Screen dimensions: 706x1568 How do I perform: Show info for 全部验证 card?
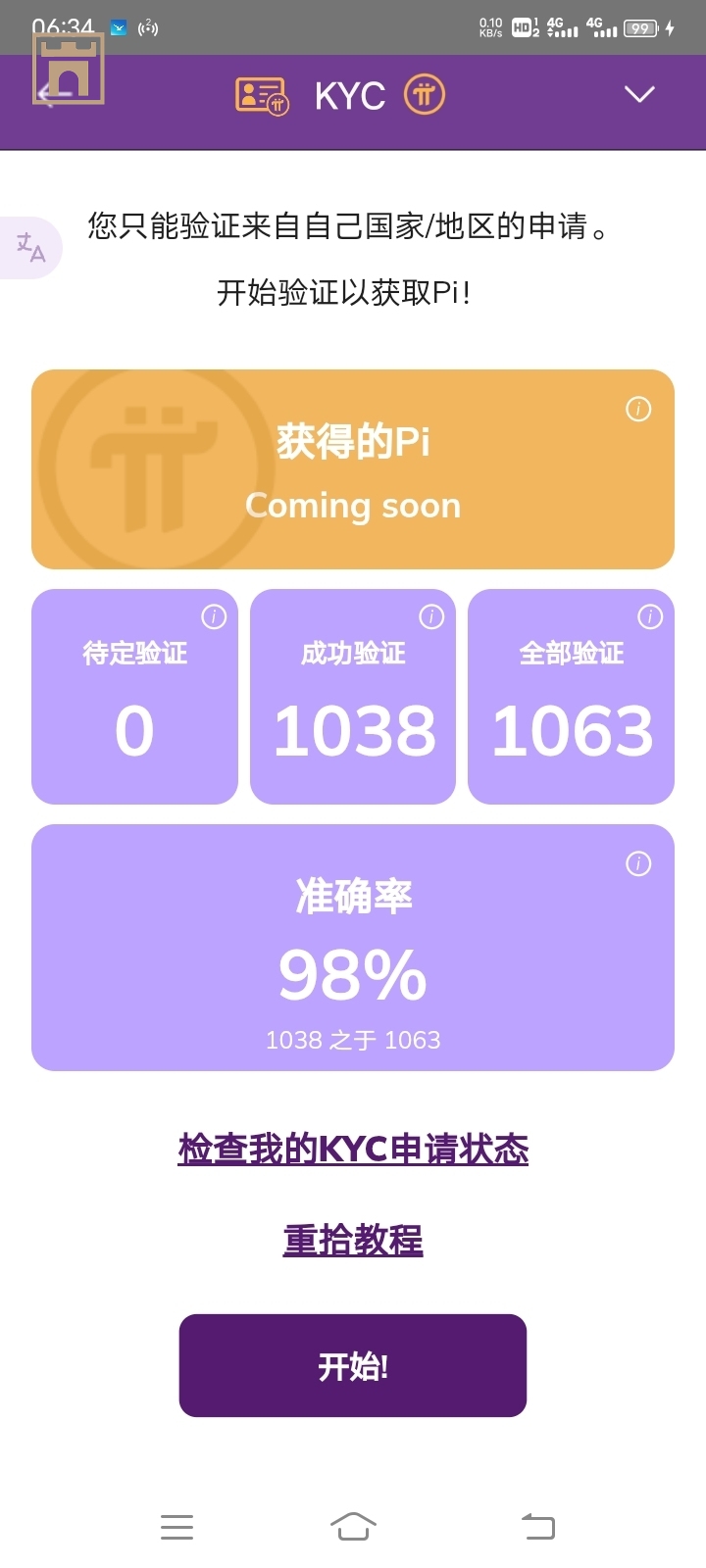point(650,616)
